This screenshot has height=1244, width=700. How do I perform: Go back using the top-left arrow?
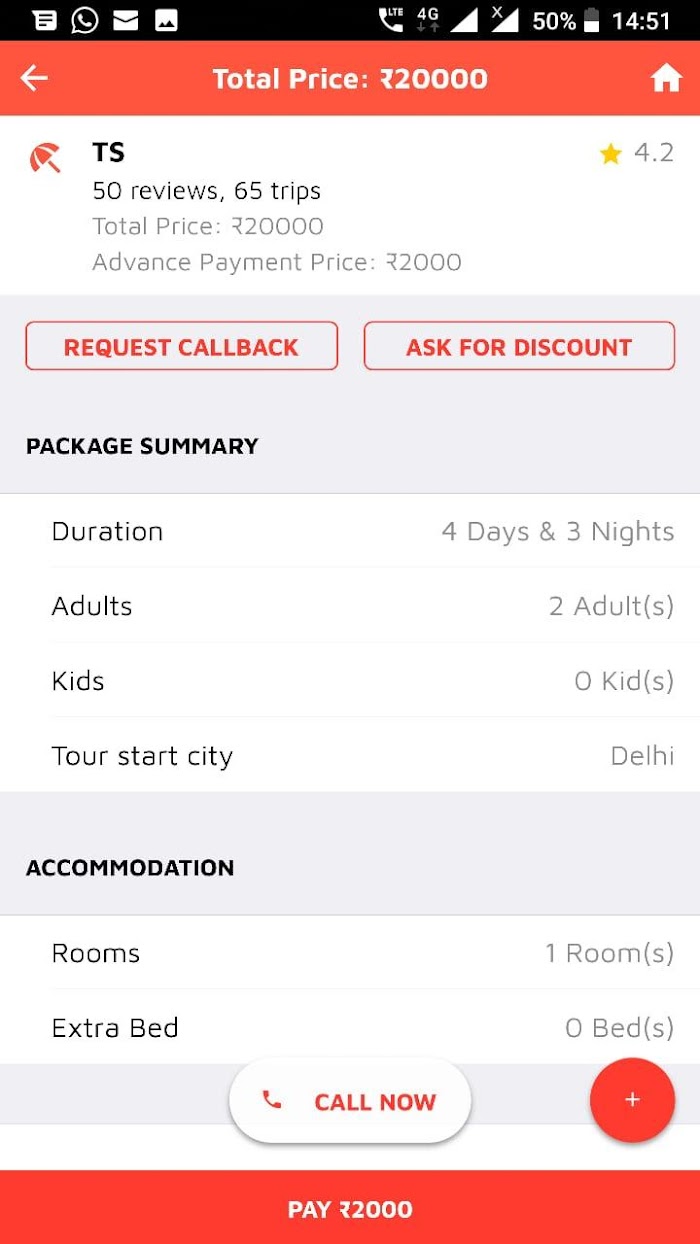pos(34,78)
